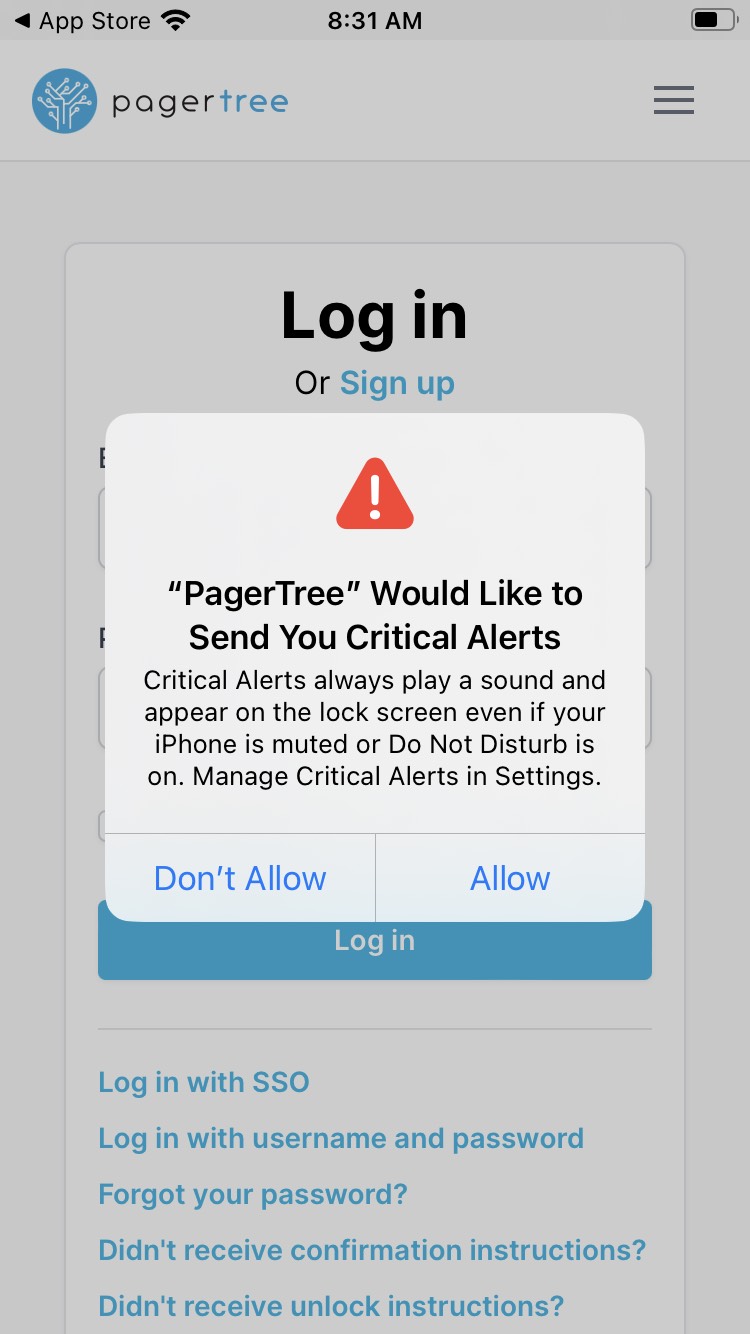Open the hamburger menu
Screen dimensions: 750x1334
coord(673,100)
